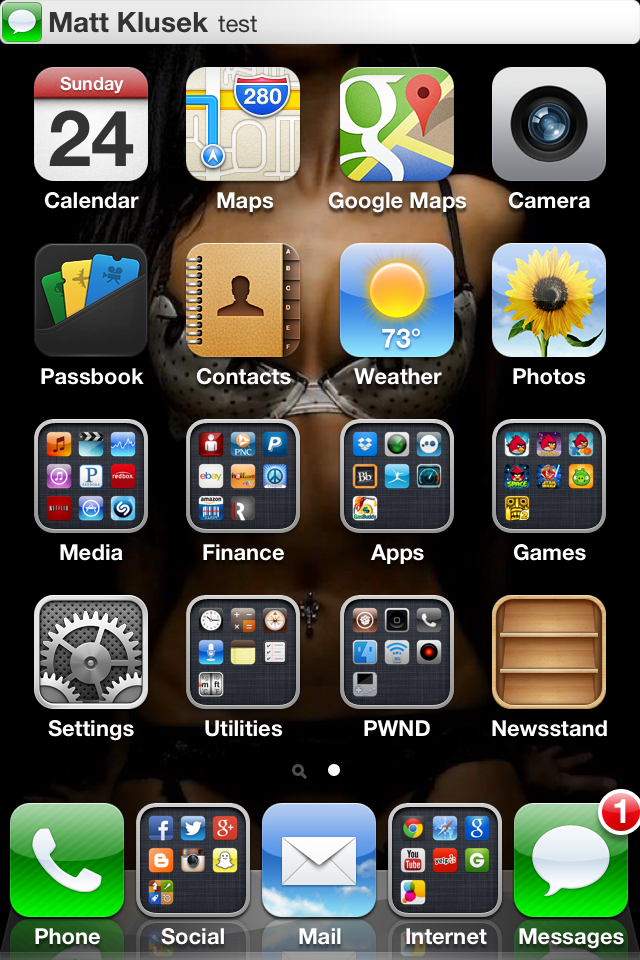
Task: Open the Utilities folder
Action: click(243, 652)
